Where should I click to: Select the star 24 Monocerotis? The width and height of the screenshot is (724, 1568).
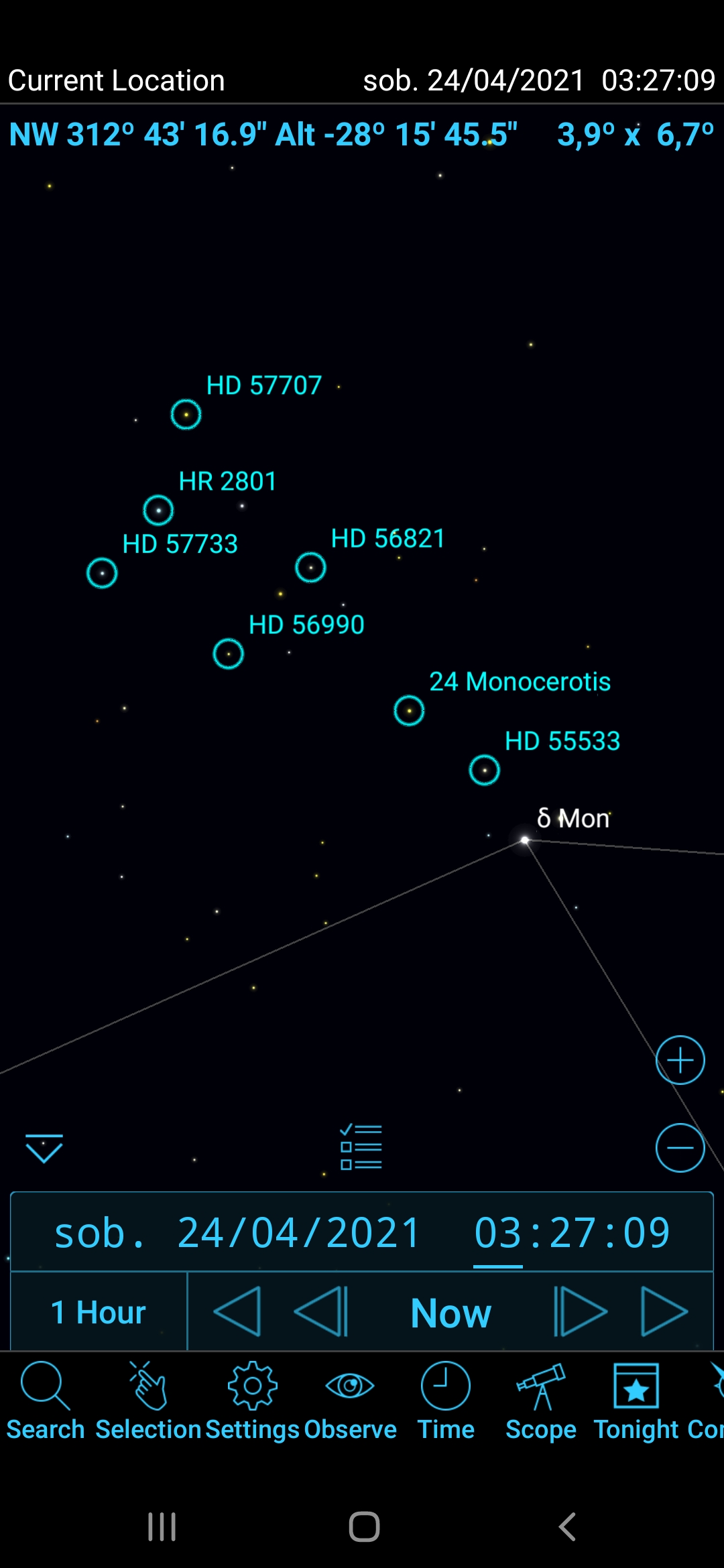click(x=409, y=710)
